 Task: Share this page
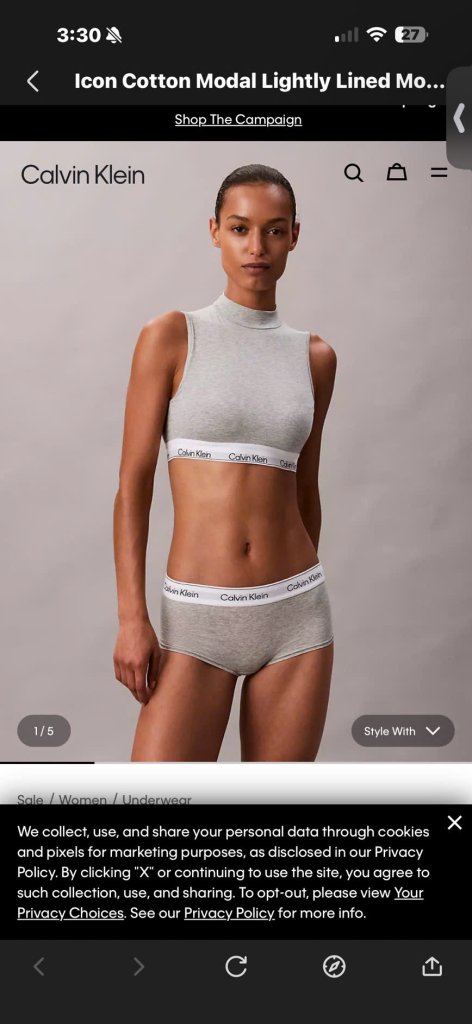[x=432, y=966]
